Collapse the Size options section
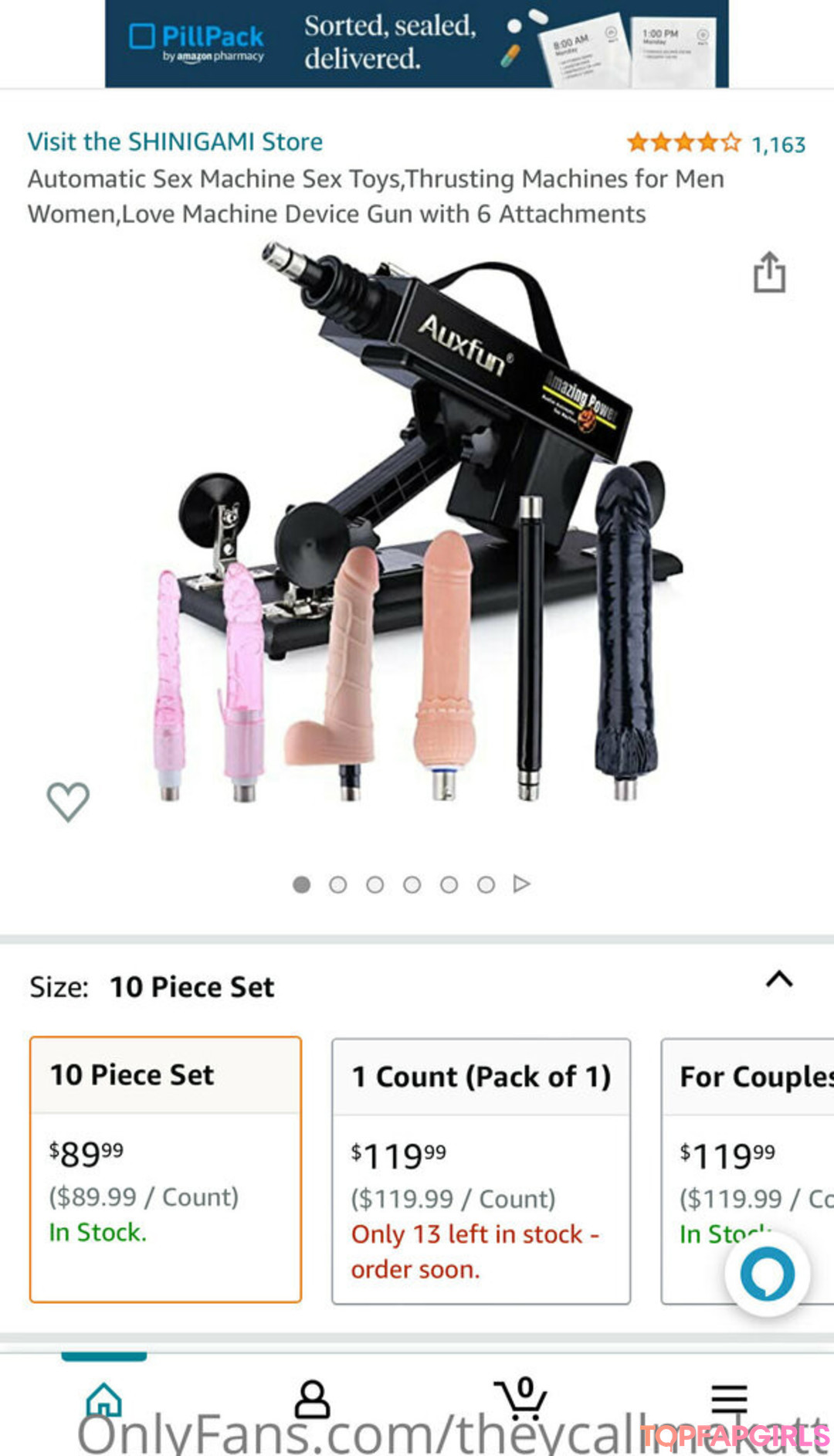The height and width of the screenshot is (1456, 834). point(779,979)
